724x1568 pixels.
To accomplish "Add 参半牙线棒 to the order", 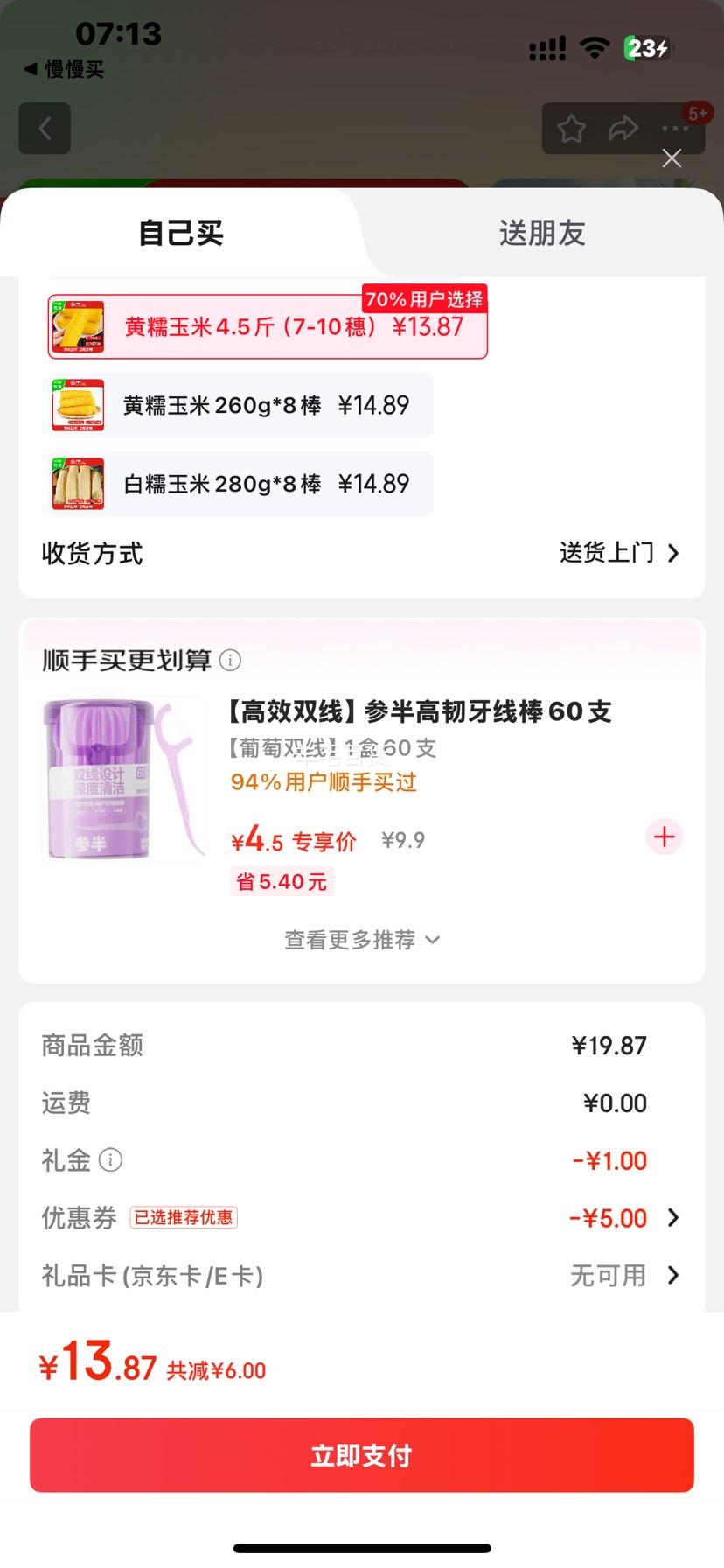I will pos(665,837).
